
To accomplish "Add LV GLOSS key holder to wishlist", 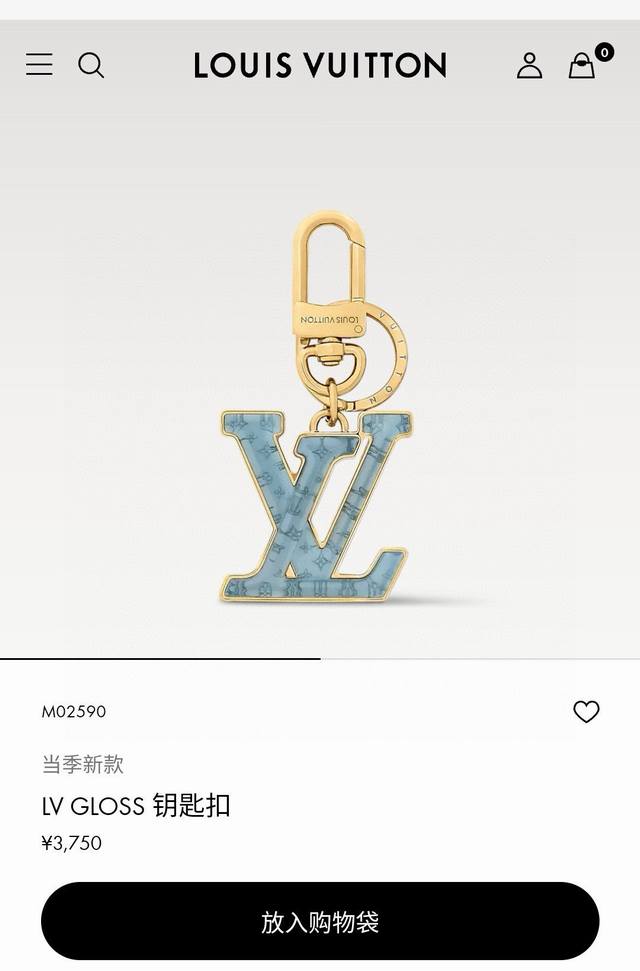I will (586, 712).
